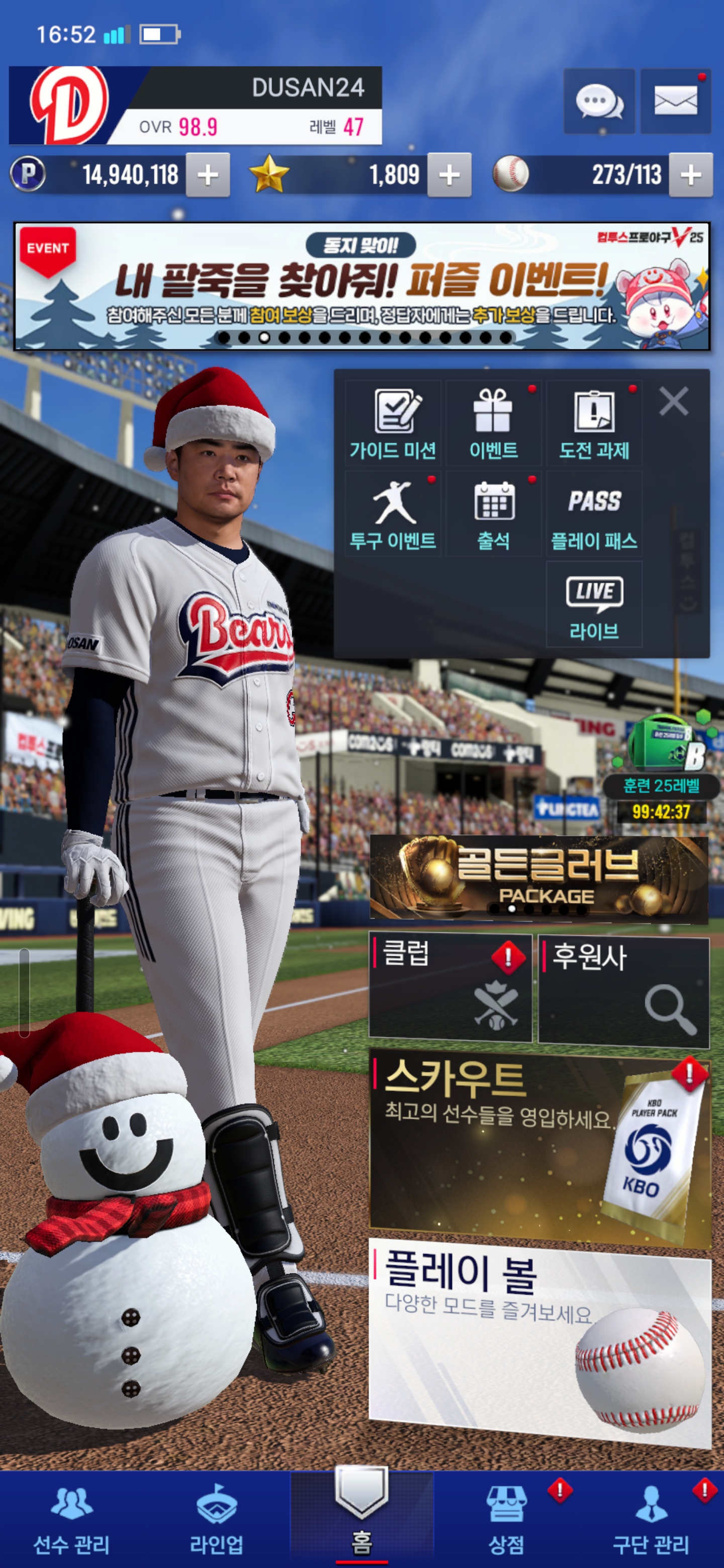
Task: Open the 퍼즐 이벤트 event banner
Action: (x=361, y=286)
